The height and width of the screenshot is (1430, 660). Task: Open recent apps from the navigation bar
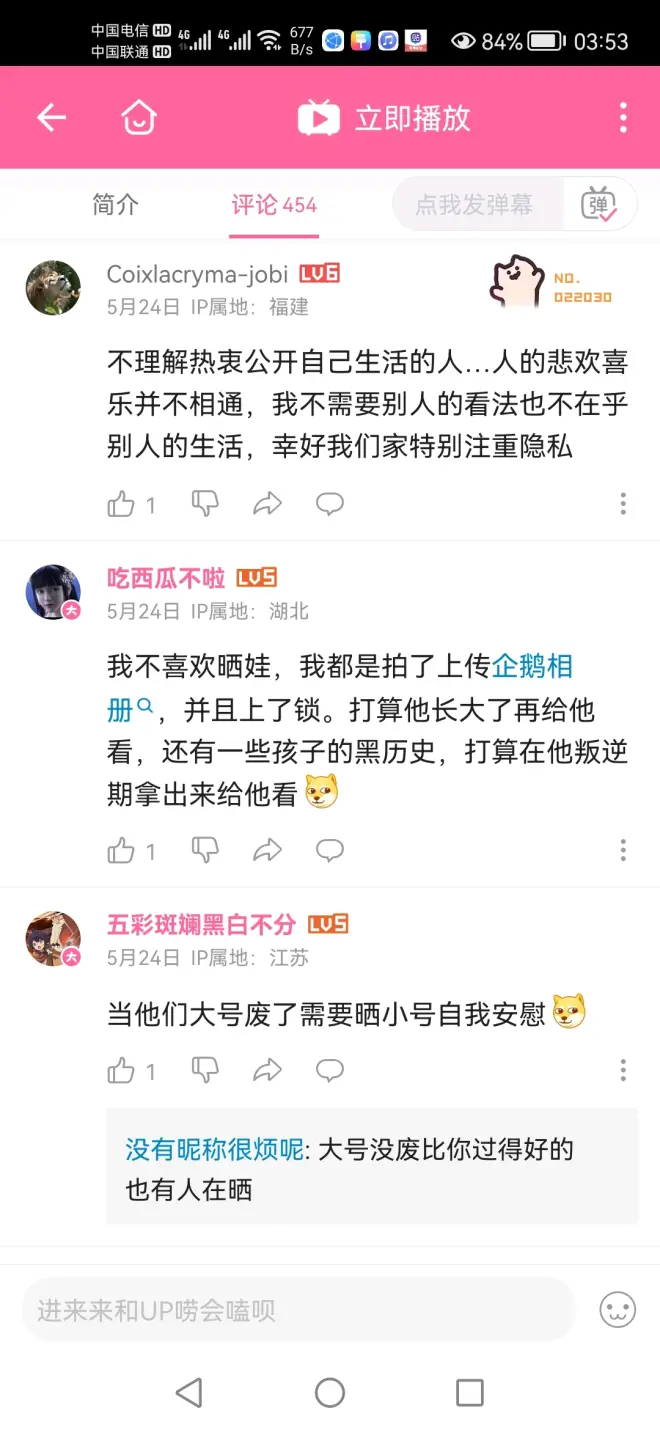pyautogui.click(x=469, y=1393)
